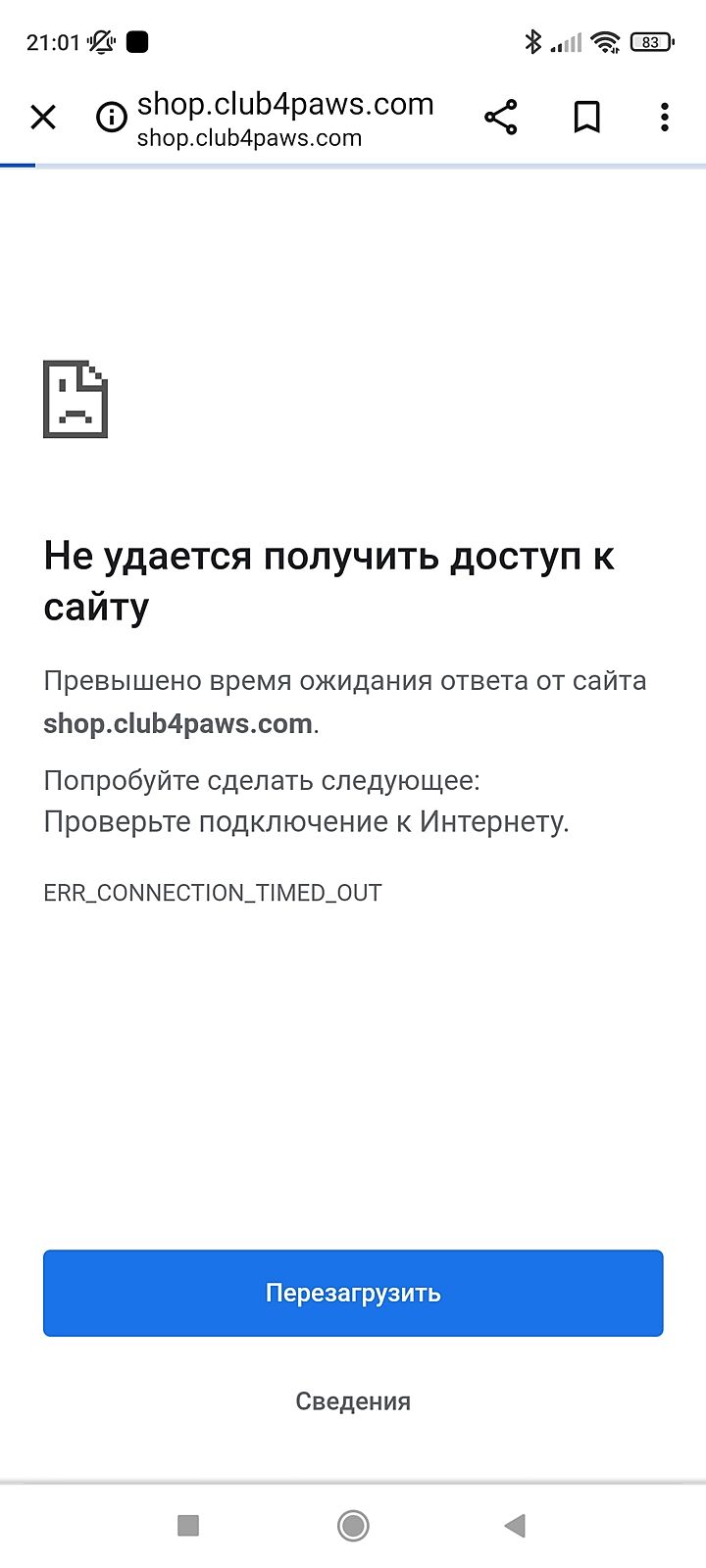Open the three-dot overflow menu

click(665, 118)
